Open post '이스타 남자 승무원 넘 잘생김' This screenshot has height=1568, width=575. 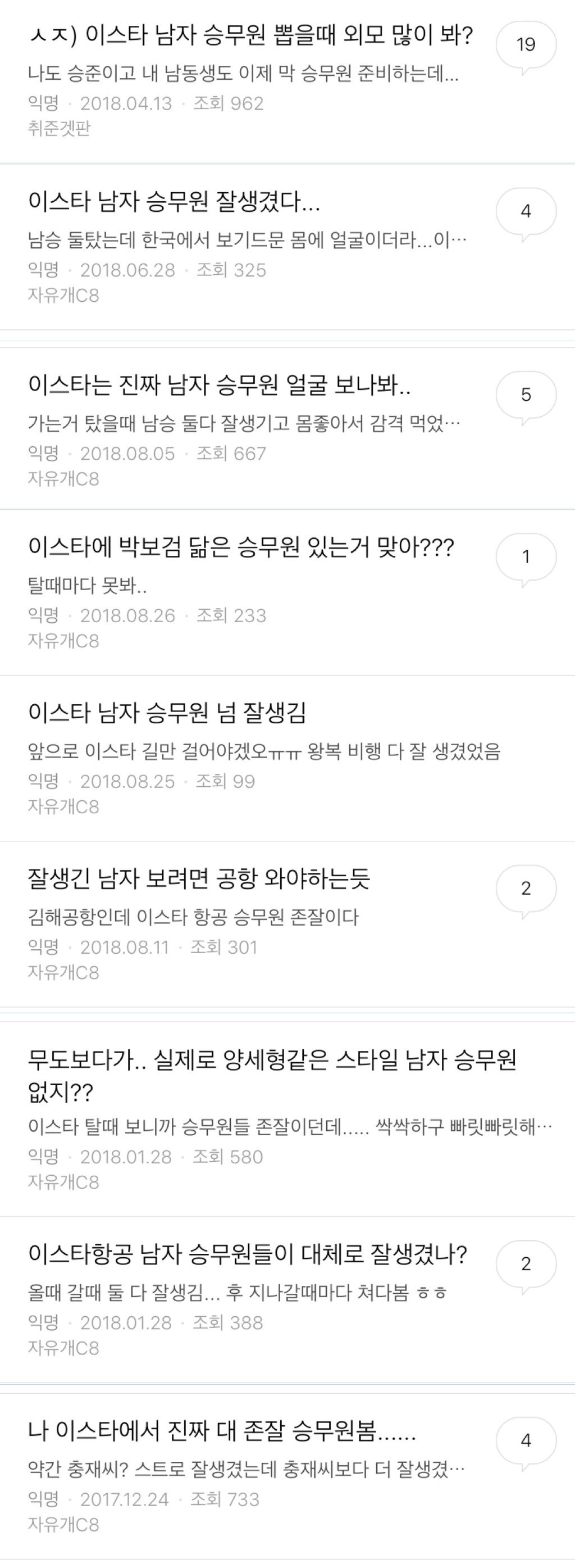(x=167, y=712)
